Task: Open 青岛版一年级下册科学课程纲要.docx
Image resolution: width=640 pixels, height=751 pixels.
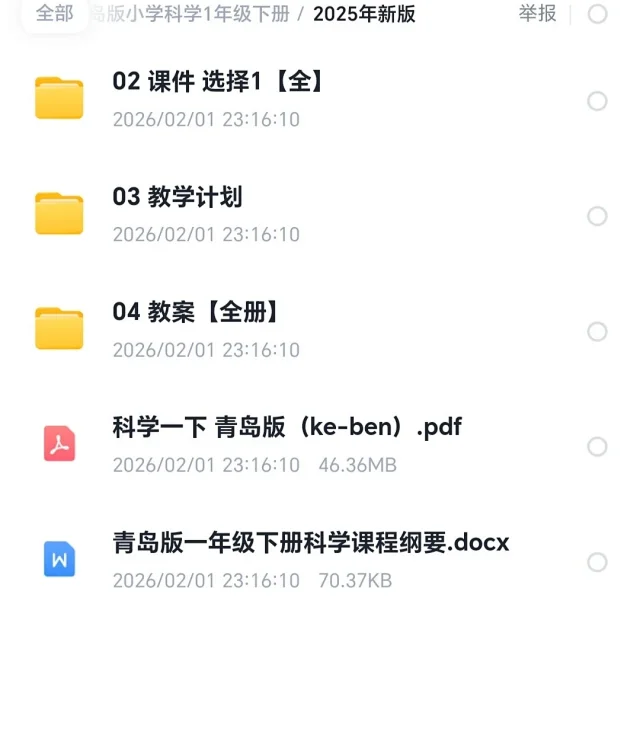Action: (x=311, y=543)
